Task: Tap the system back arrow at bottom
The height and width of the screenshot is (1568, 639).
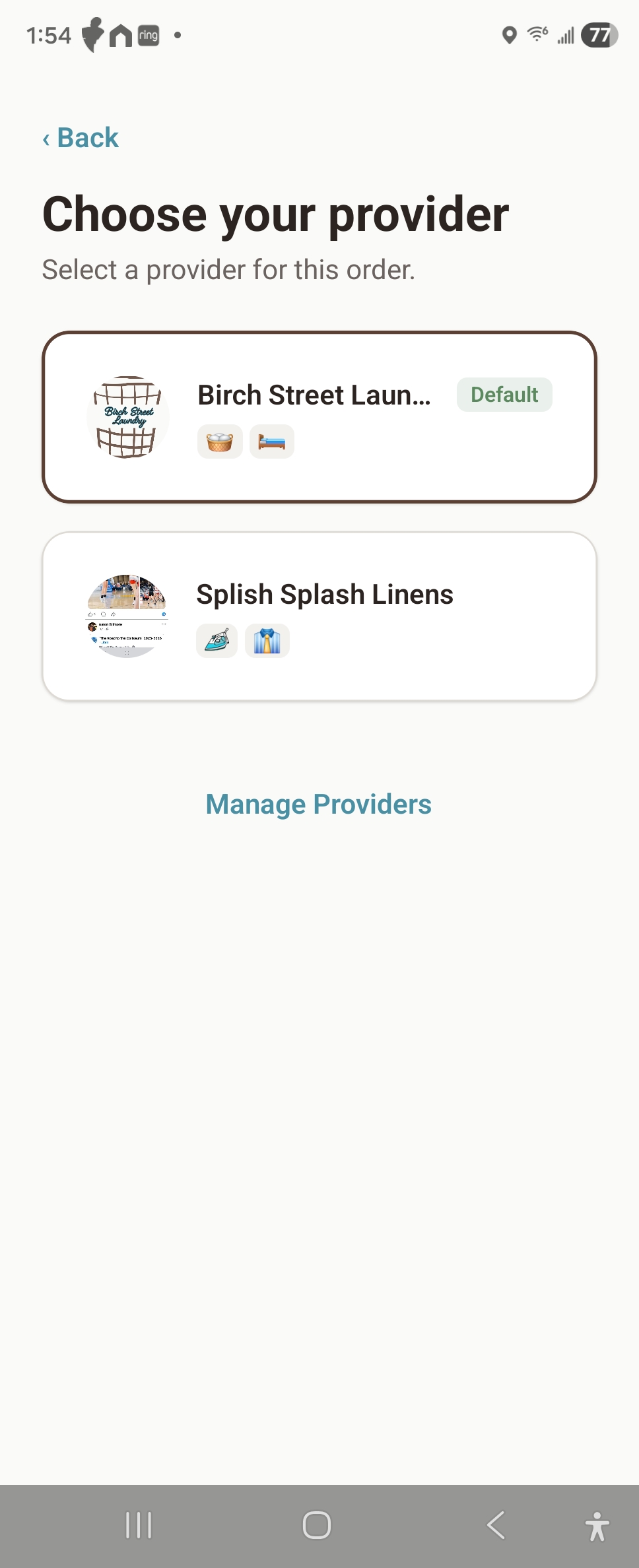Action: [496, 1524]
